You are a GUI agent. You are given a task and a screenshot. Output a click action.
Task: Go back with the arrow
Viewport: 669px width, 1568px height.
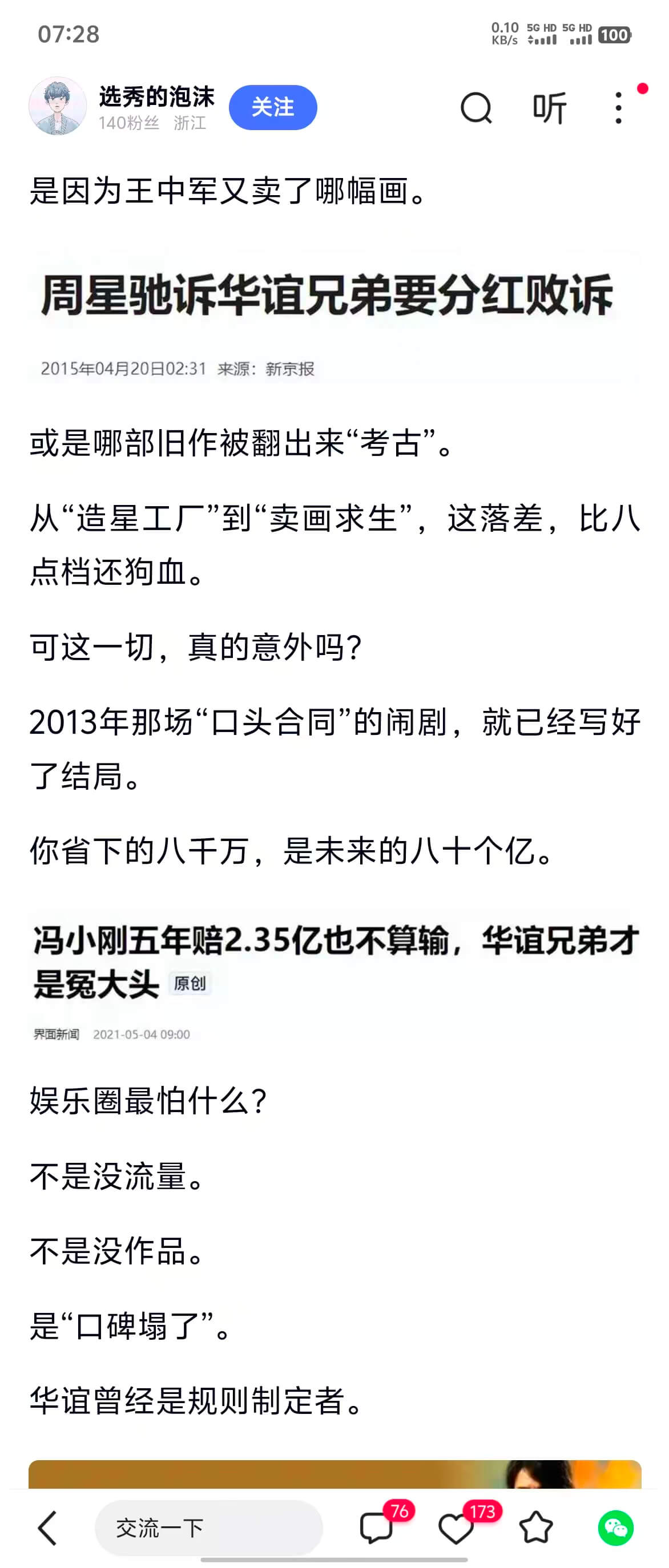(x=47, y=1528)
